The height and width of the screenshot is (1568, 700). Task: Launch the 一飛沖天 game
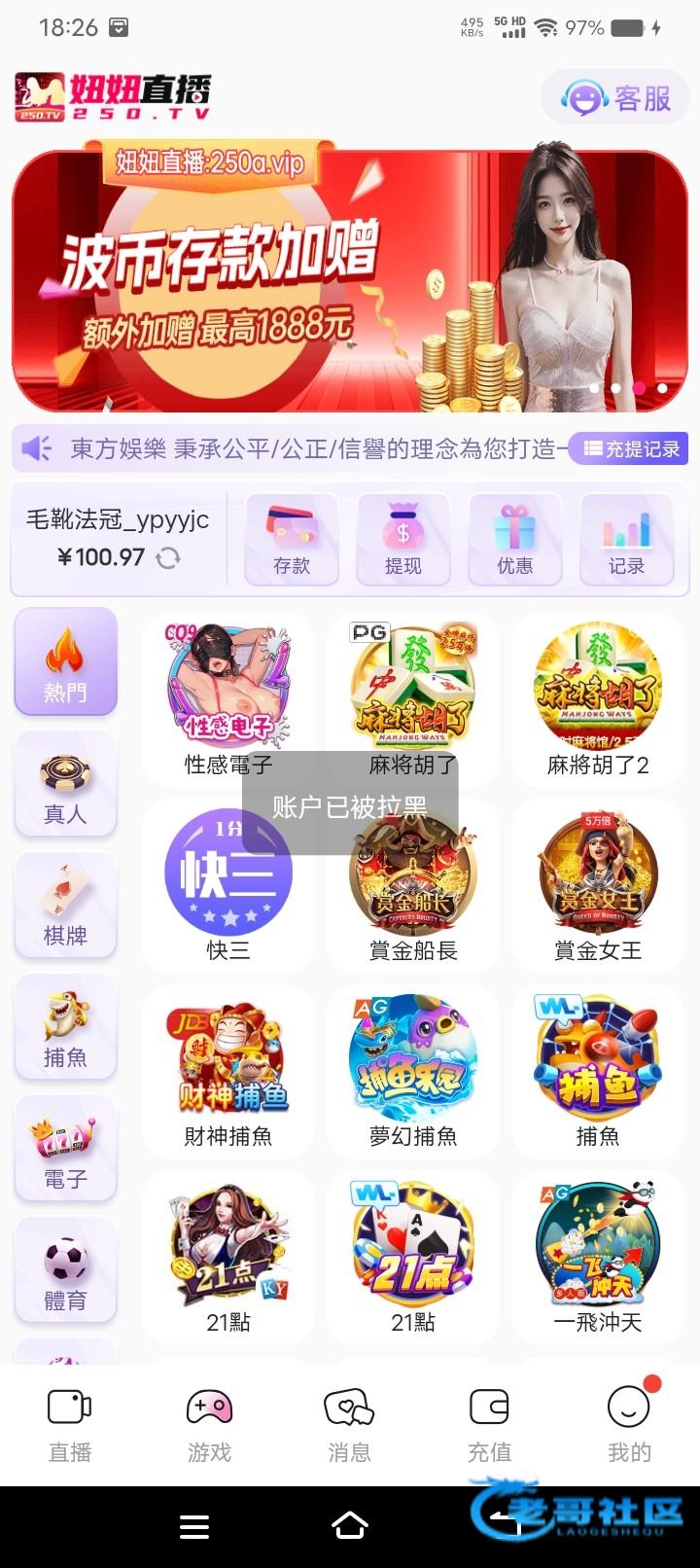pos(597,1255)
